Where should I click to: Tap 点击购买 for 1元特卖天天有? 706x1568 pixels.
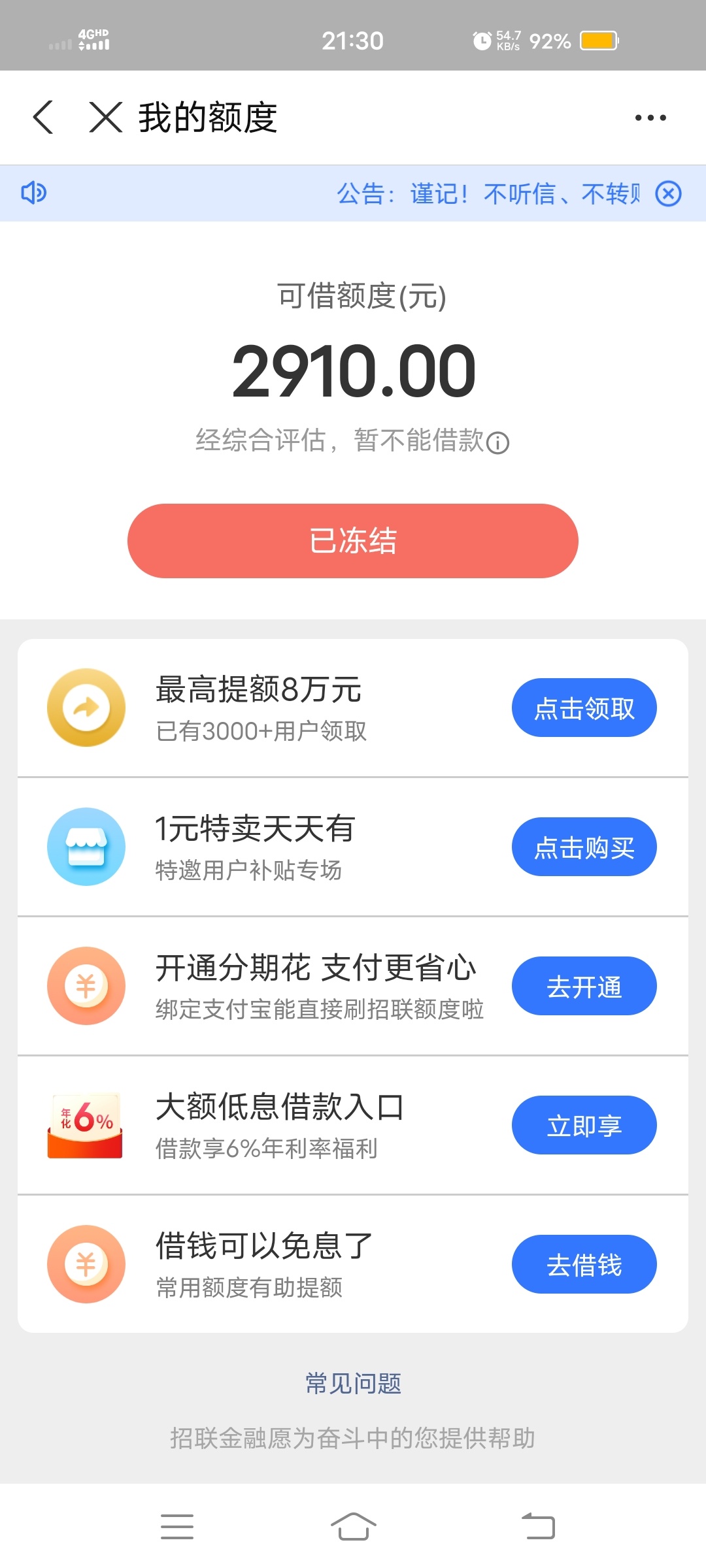click(x=584, y=847)
